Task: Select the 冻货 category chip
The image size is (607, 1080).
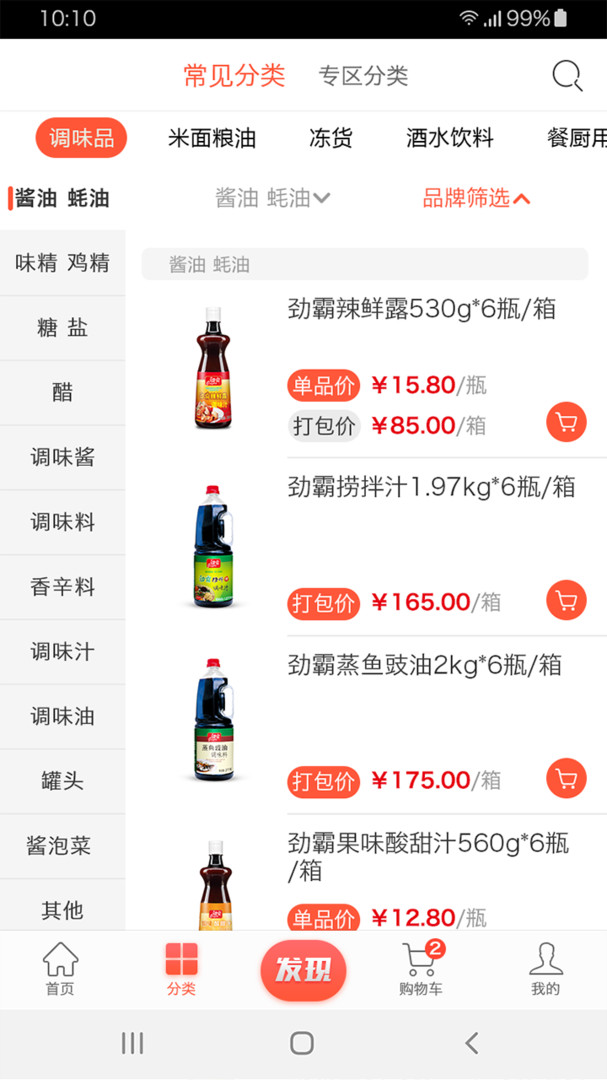Action: tap(331, 138)
